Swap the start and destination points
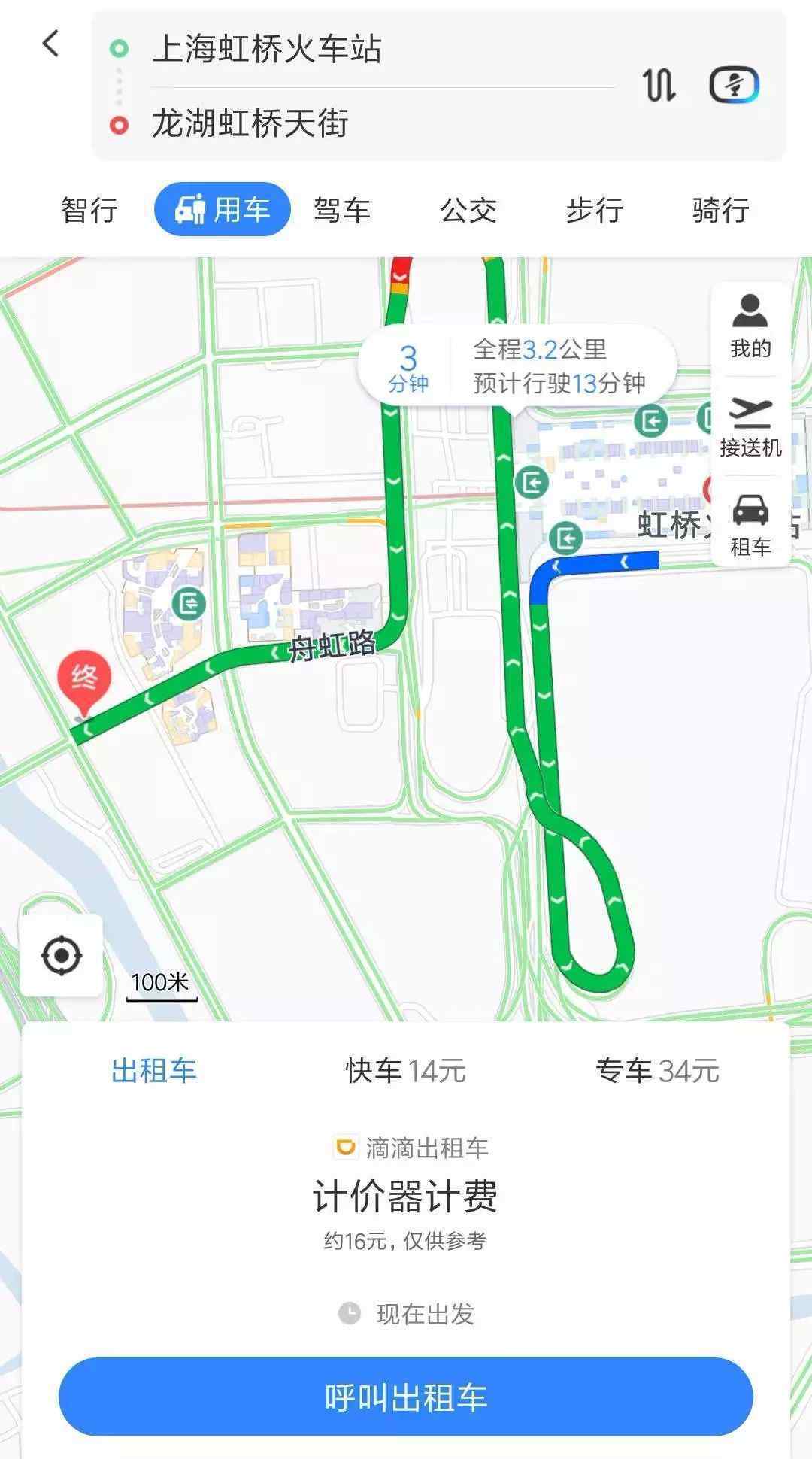The height and width of the screenshot is (1459, 812). point(659,85)
